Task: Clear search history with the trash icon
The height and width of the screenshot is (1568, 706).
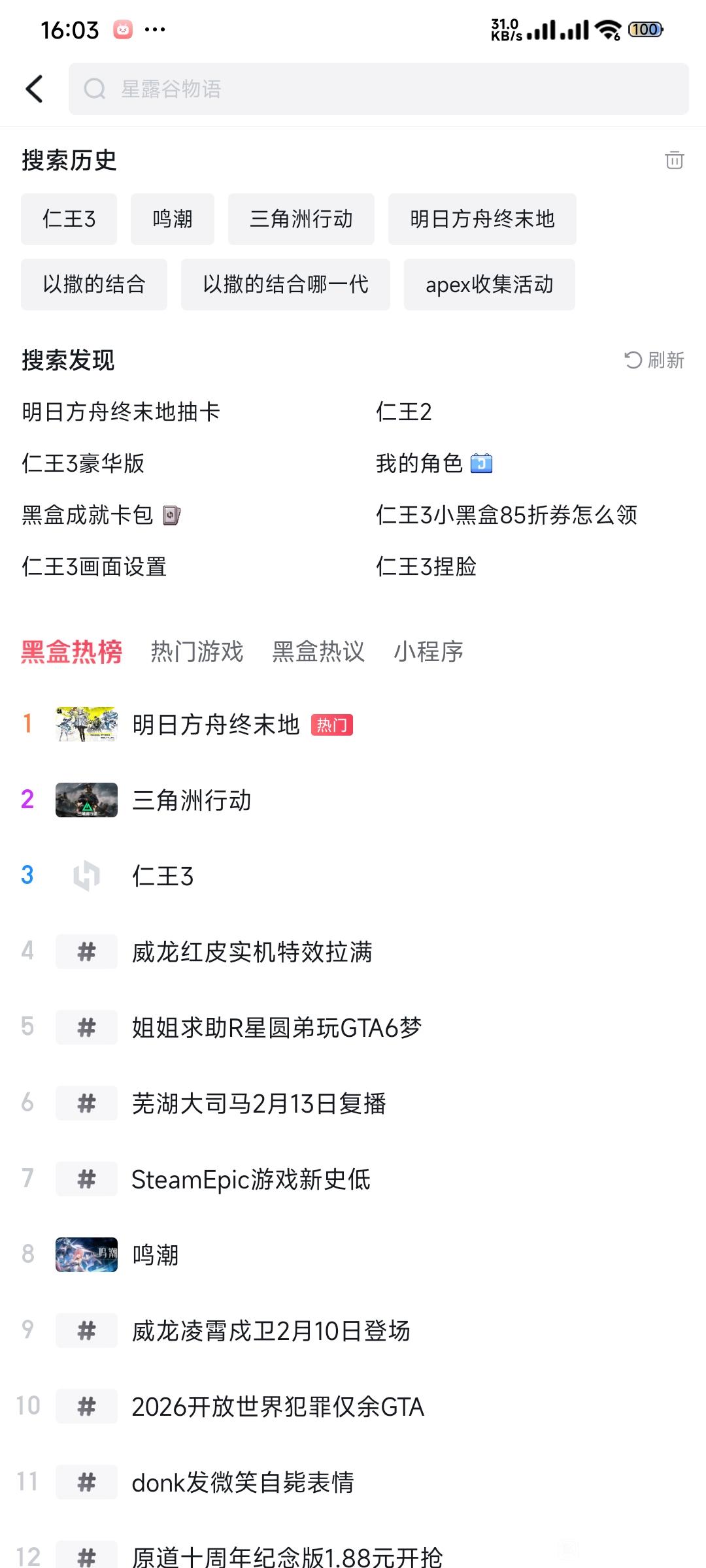Action: pyautogui.click(x=674, y=160)
